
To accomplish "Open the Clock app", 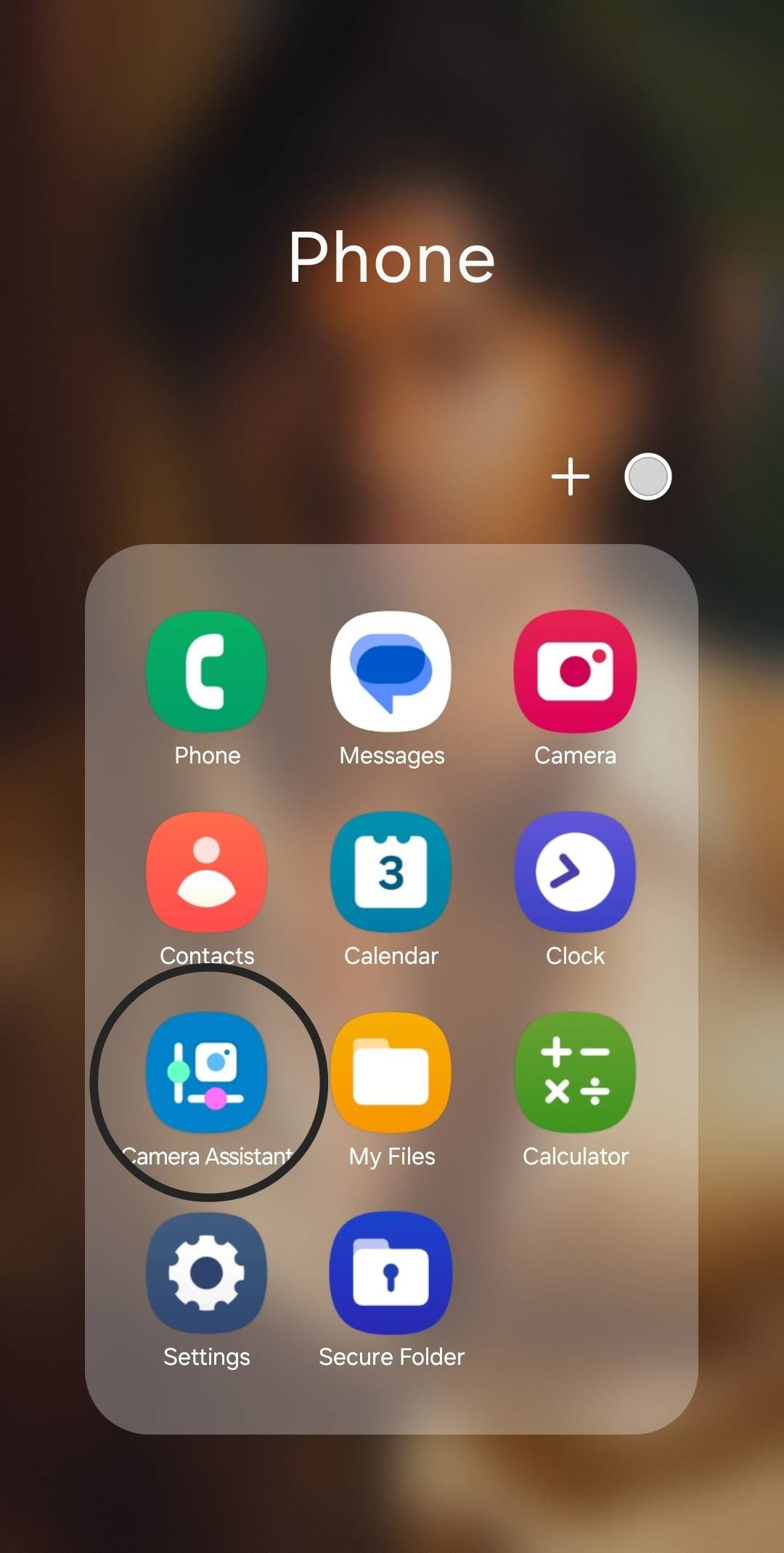I will 574,872.
